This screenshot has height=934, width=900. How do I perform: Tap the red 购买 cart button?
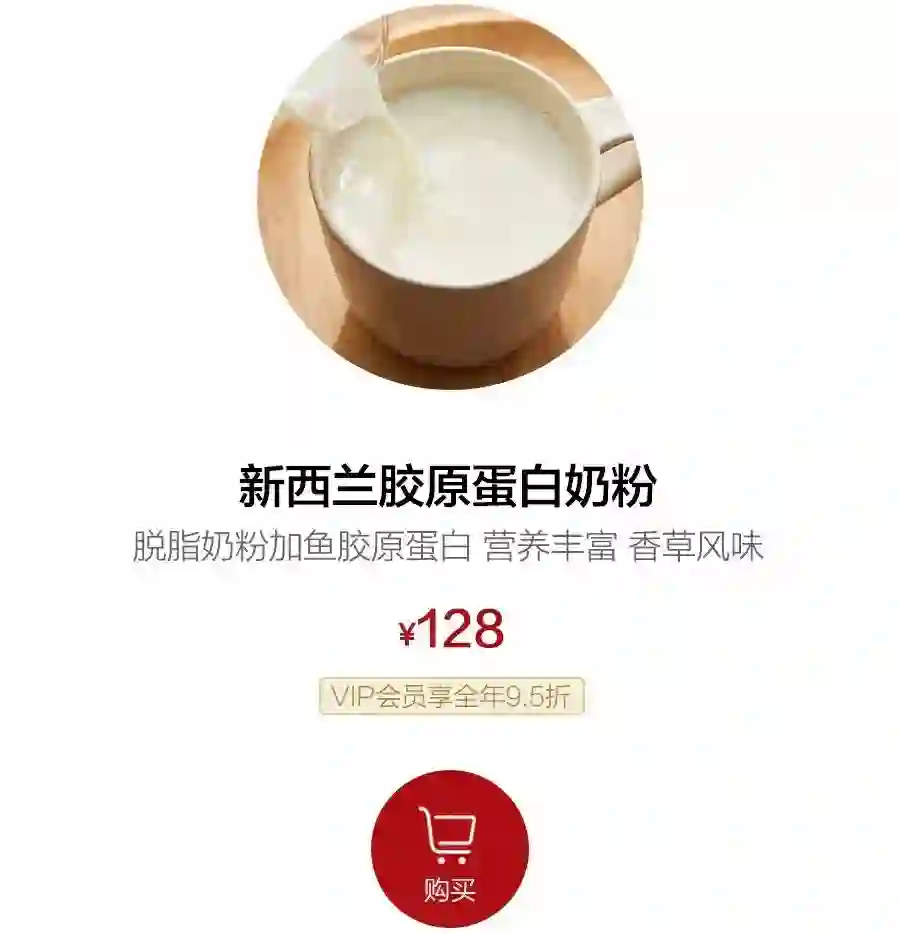pyautogui.click(x=449, y=850)
